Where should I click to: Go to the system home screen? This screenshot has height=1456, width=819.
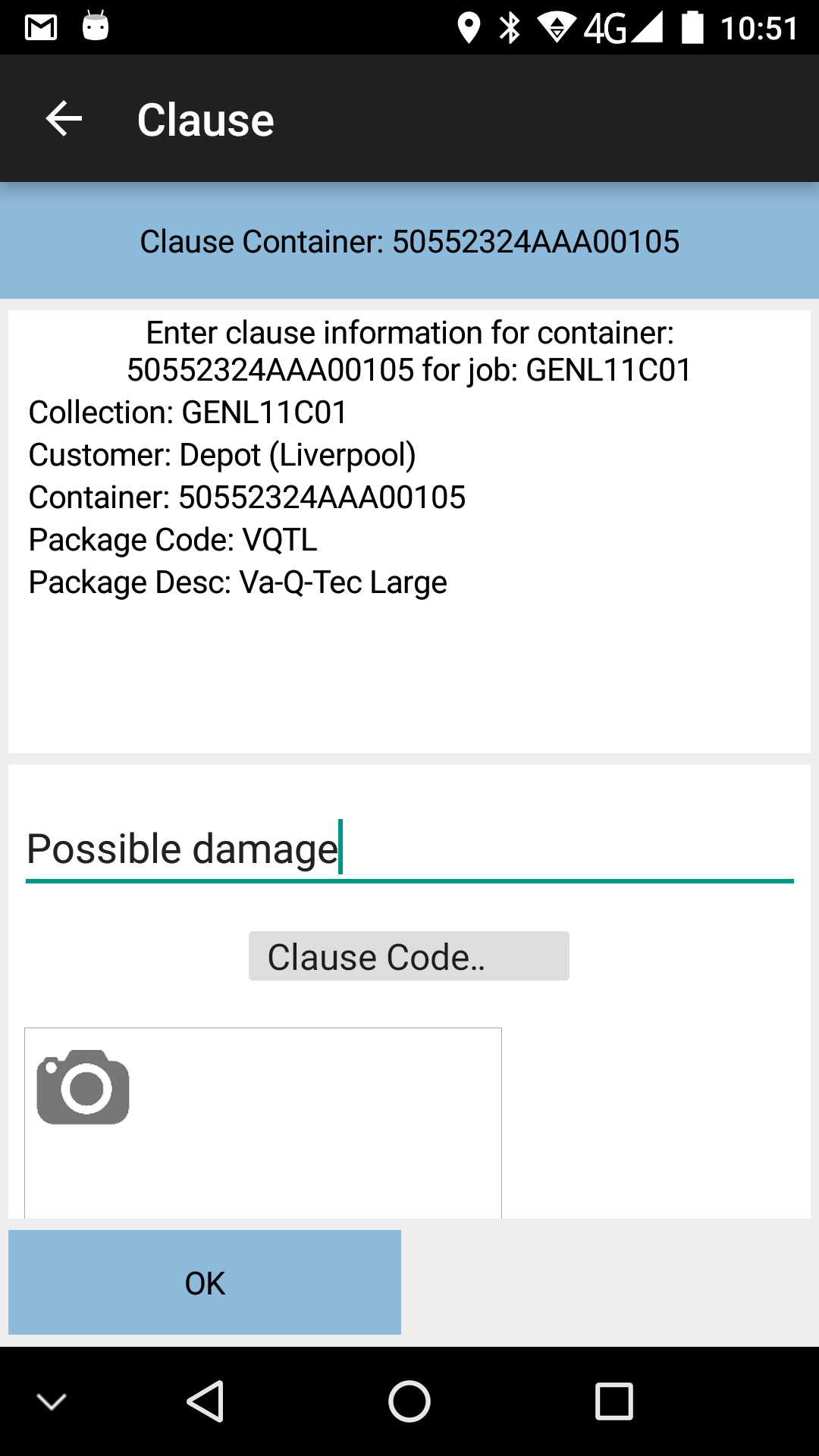click(x=409, y=1401)
